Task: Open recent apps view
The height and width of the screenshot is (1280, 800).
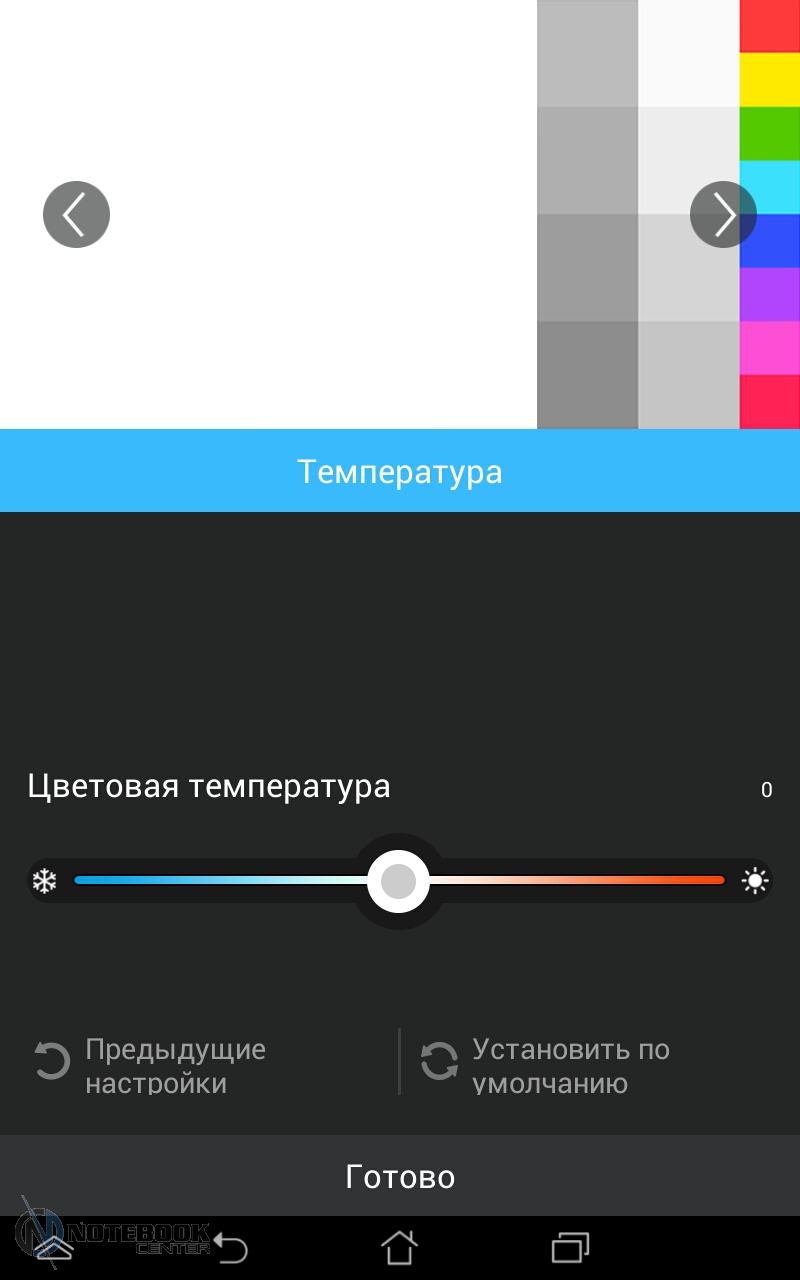Action: point(570,1247)
